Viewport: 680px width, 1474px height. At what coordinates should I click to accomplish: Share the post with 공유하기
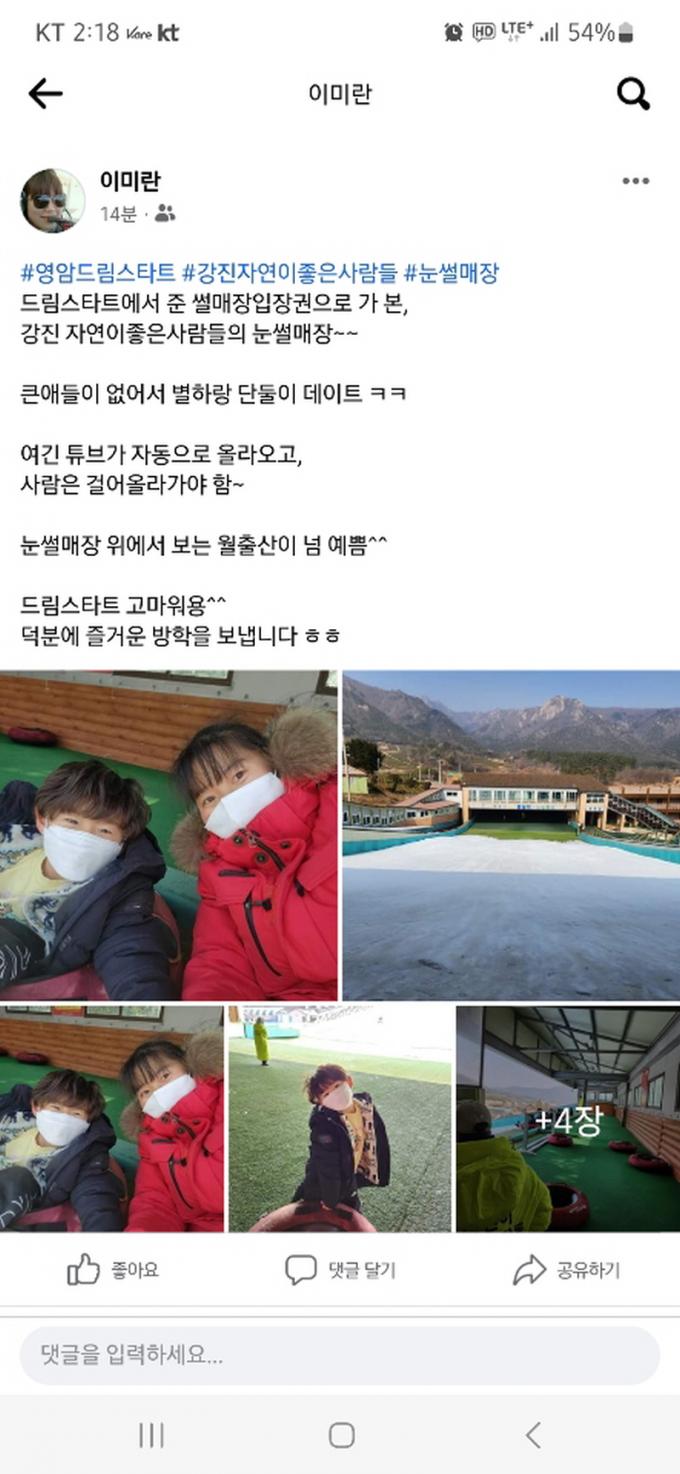(x=566, y=1270)
